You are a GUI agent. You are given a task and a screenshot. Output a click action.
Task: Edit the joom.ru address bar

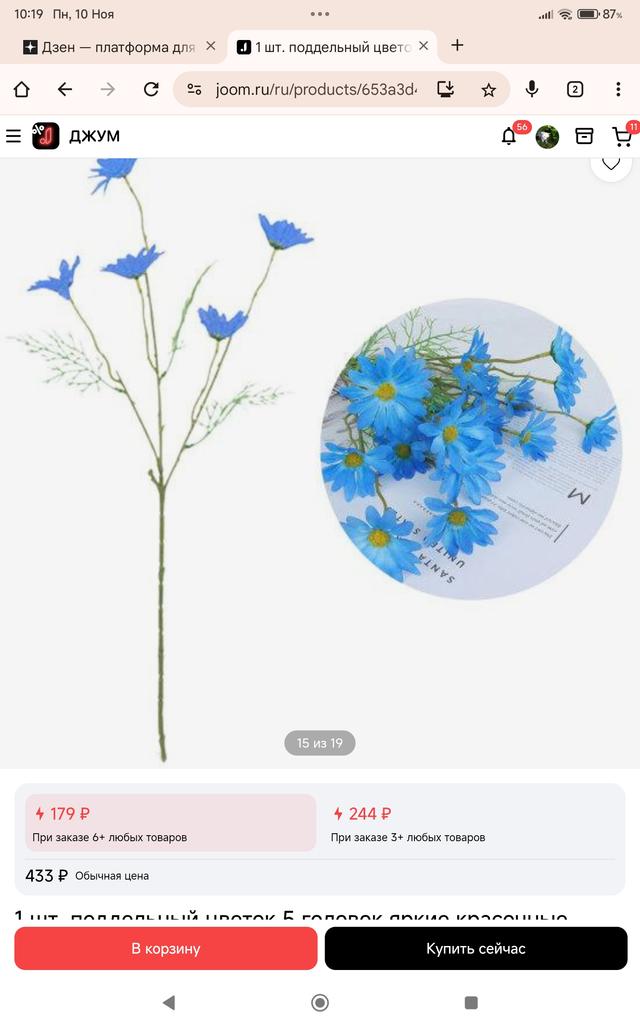coord(316,89)
